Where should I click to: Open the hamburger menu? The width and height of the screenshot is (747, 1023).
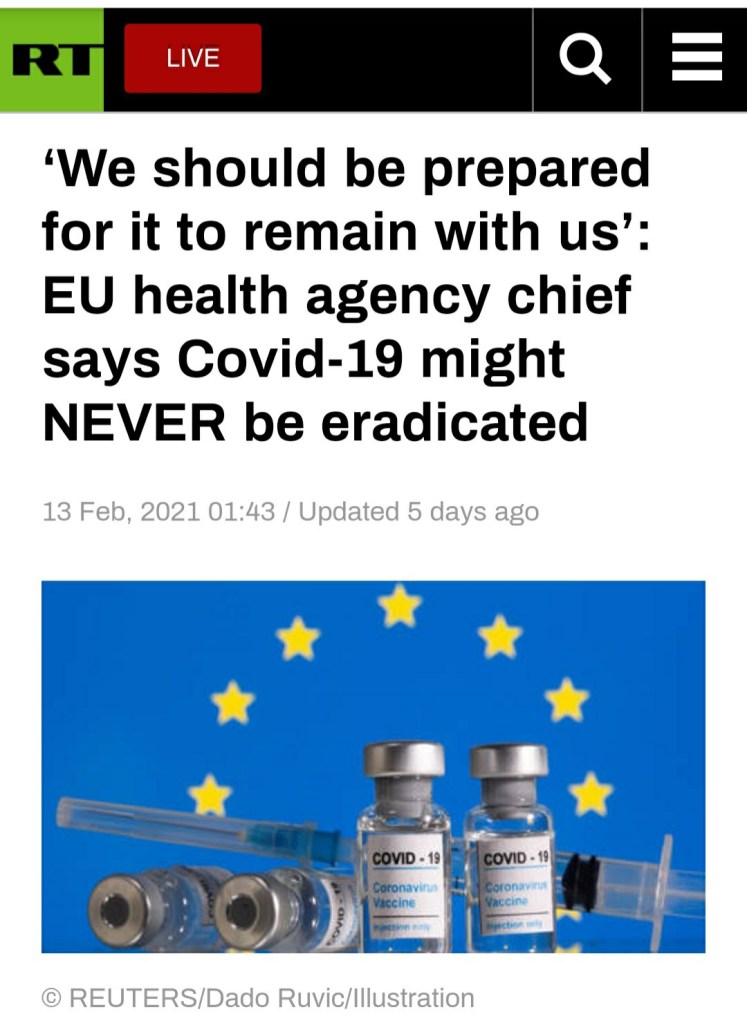[x=696, y=59]
